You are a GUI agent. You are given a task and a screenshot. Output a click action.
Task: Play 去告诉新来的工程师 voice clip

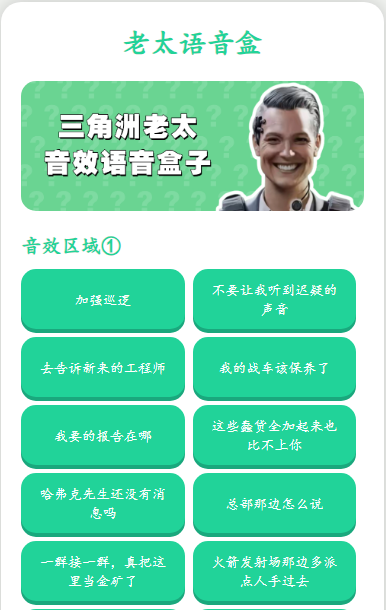pyautogui.click(x=103, y=368)
